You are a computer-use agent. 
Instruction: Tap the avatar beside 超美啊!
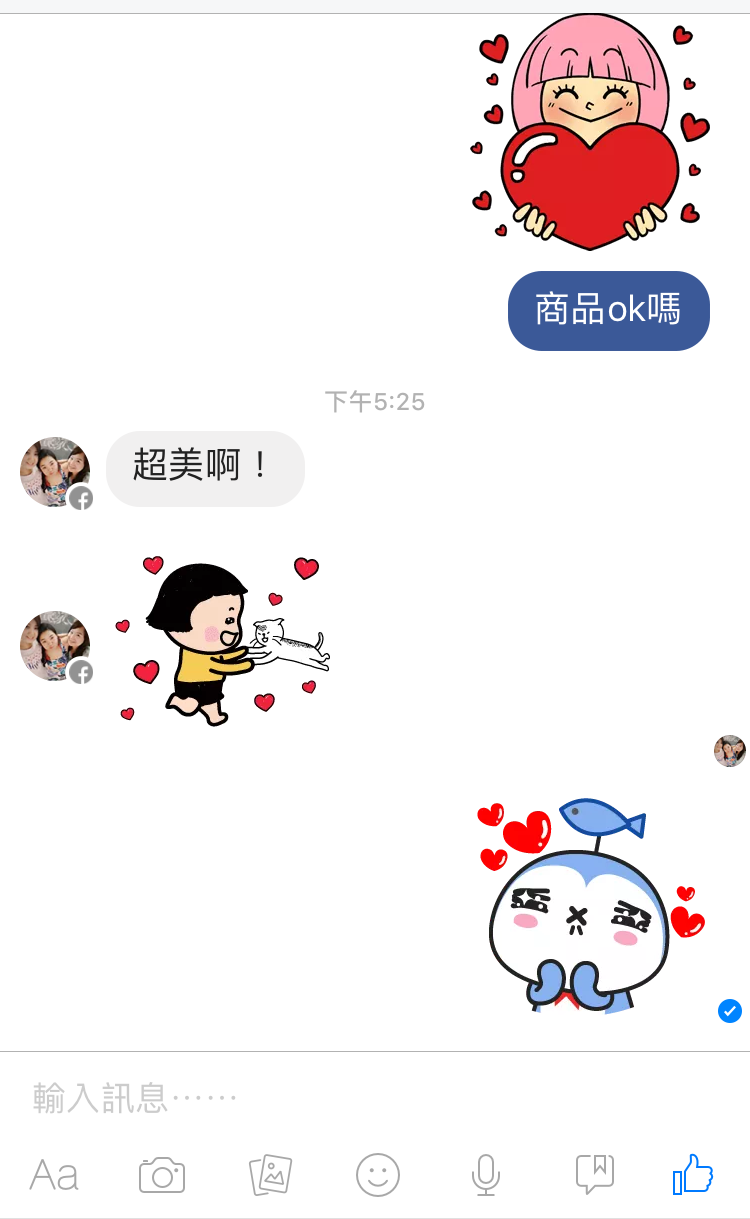point(56,472)
